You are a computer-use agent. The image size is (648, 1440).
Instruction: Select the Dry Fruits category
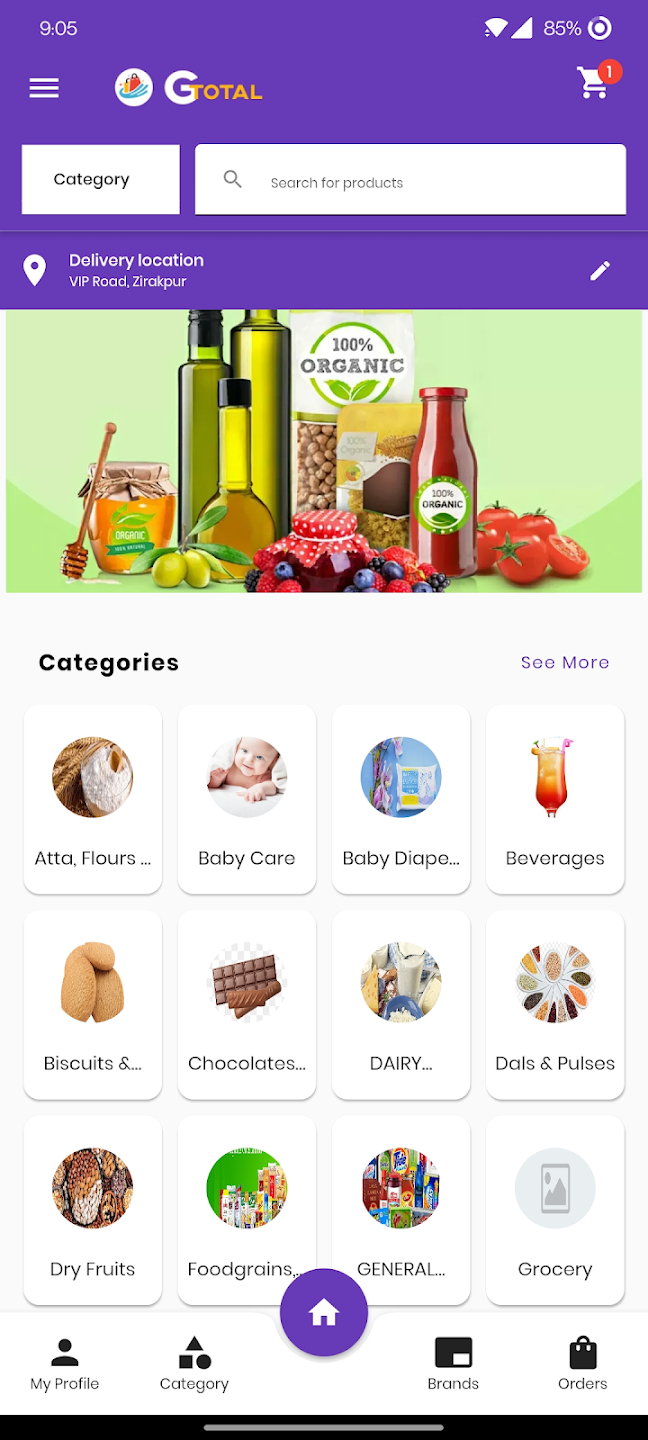point(93,1210)
